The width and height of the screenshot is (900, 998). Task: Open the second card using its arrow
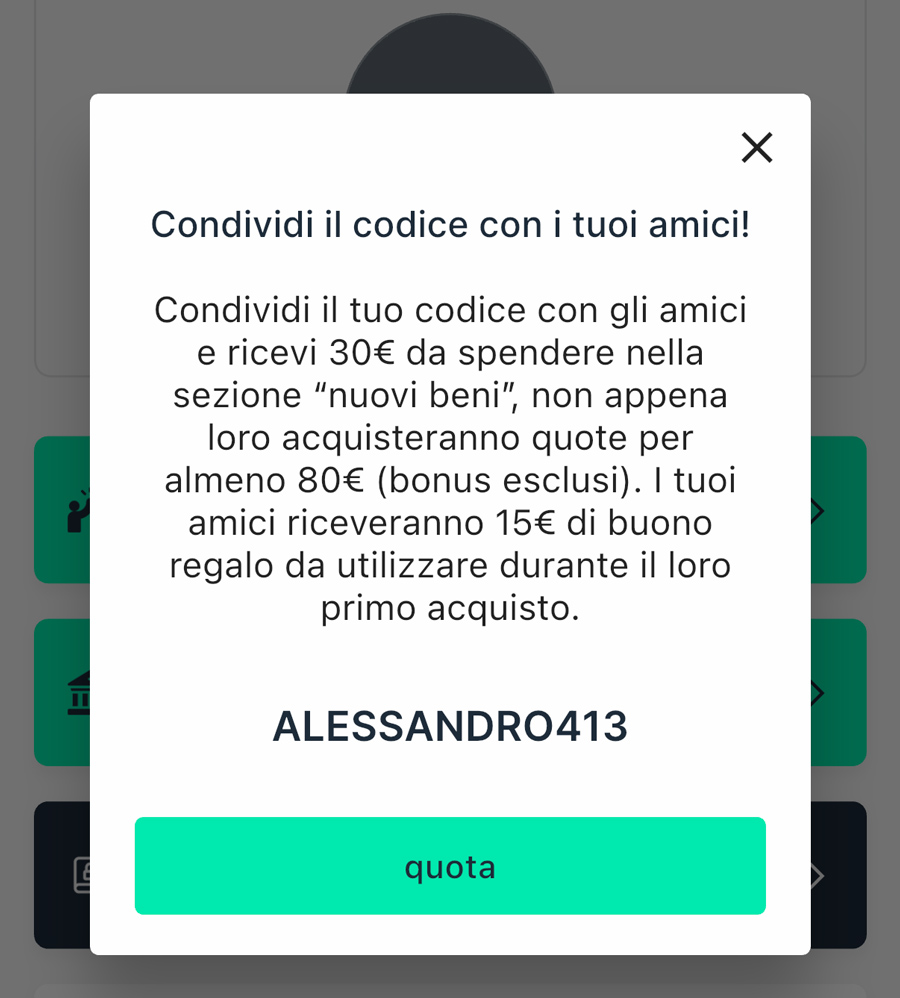point(818,693)
